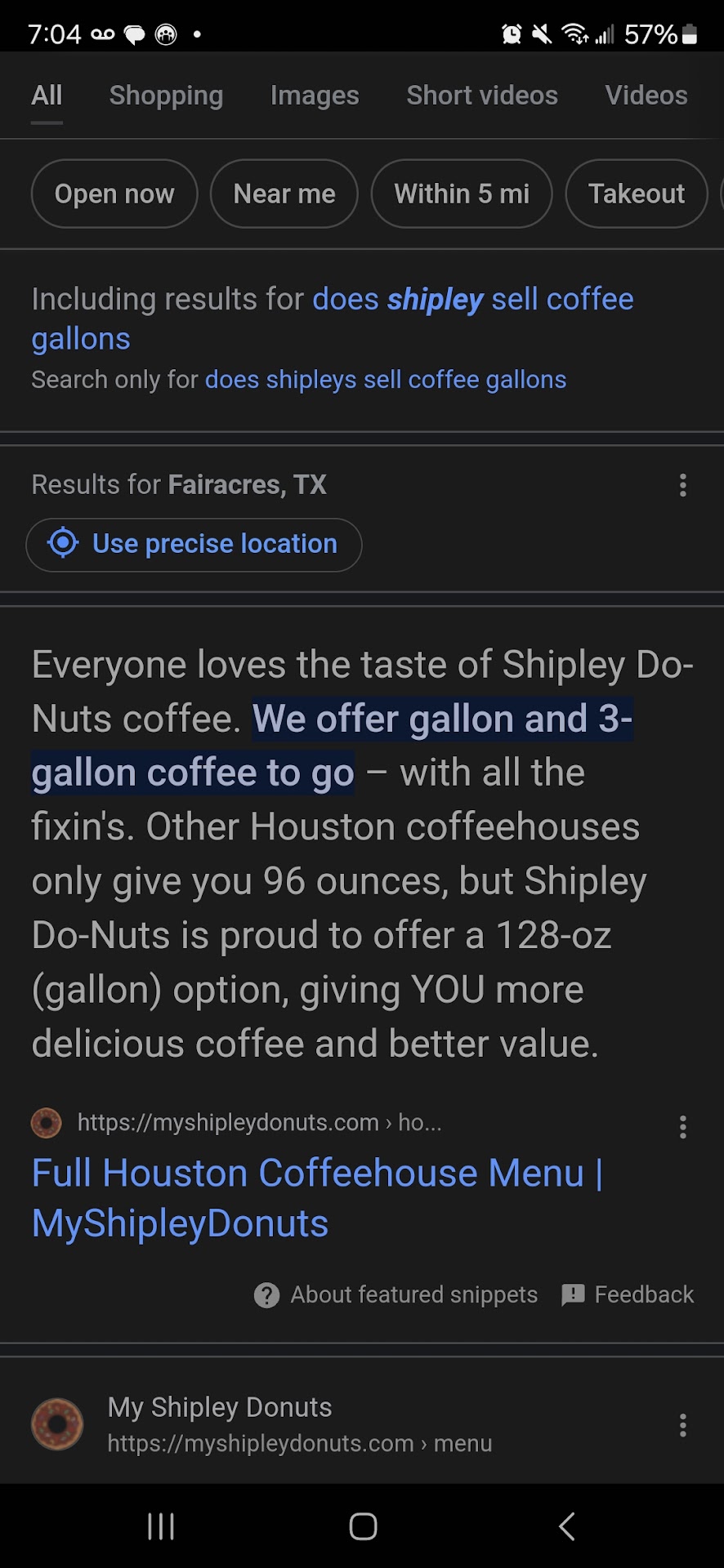Open location options menu beside Fairacres, TX

click(682, 485)
